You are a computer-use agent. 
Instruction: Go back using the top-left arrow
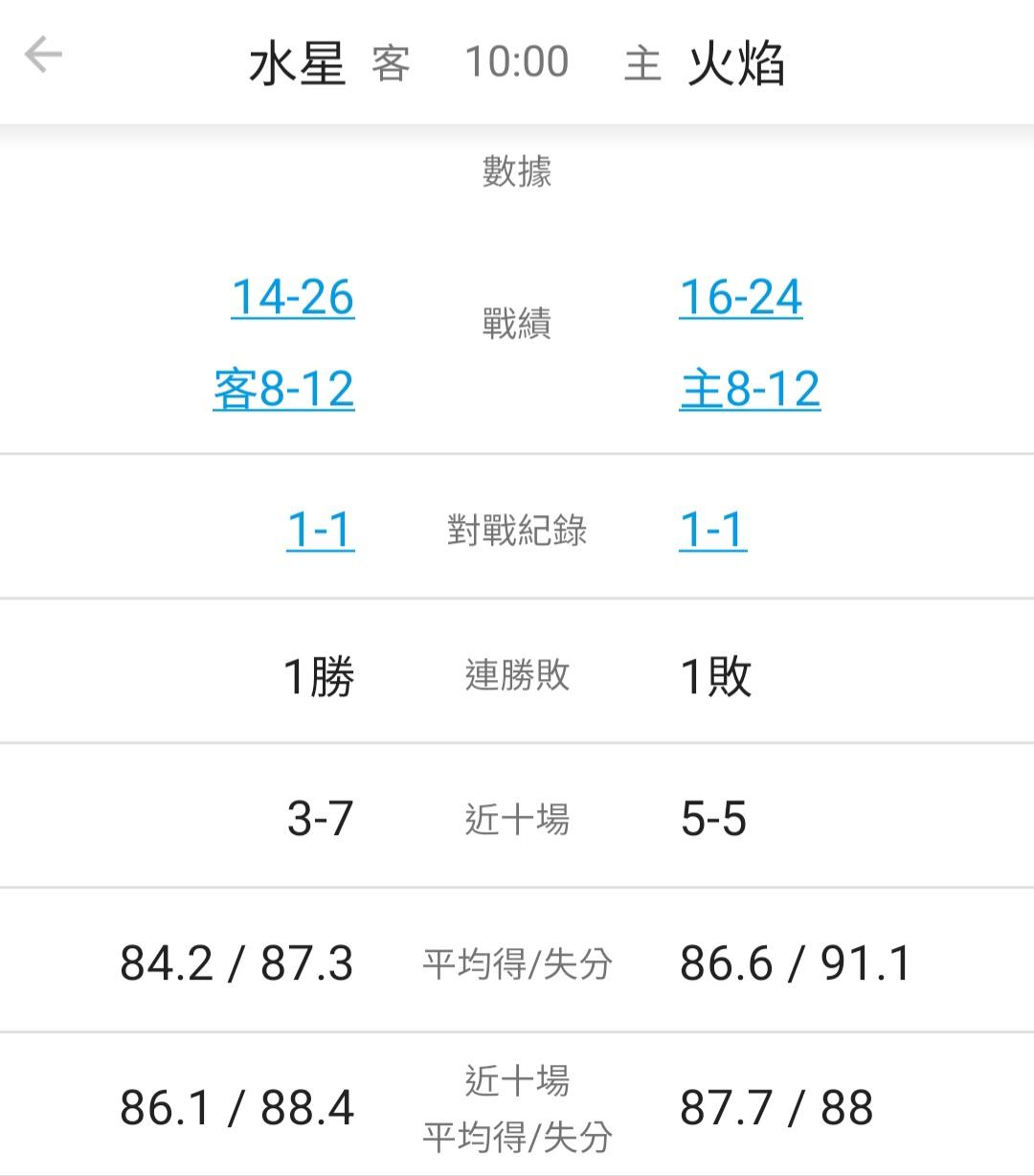coord(43,55)
